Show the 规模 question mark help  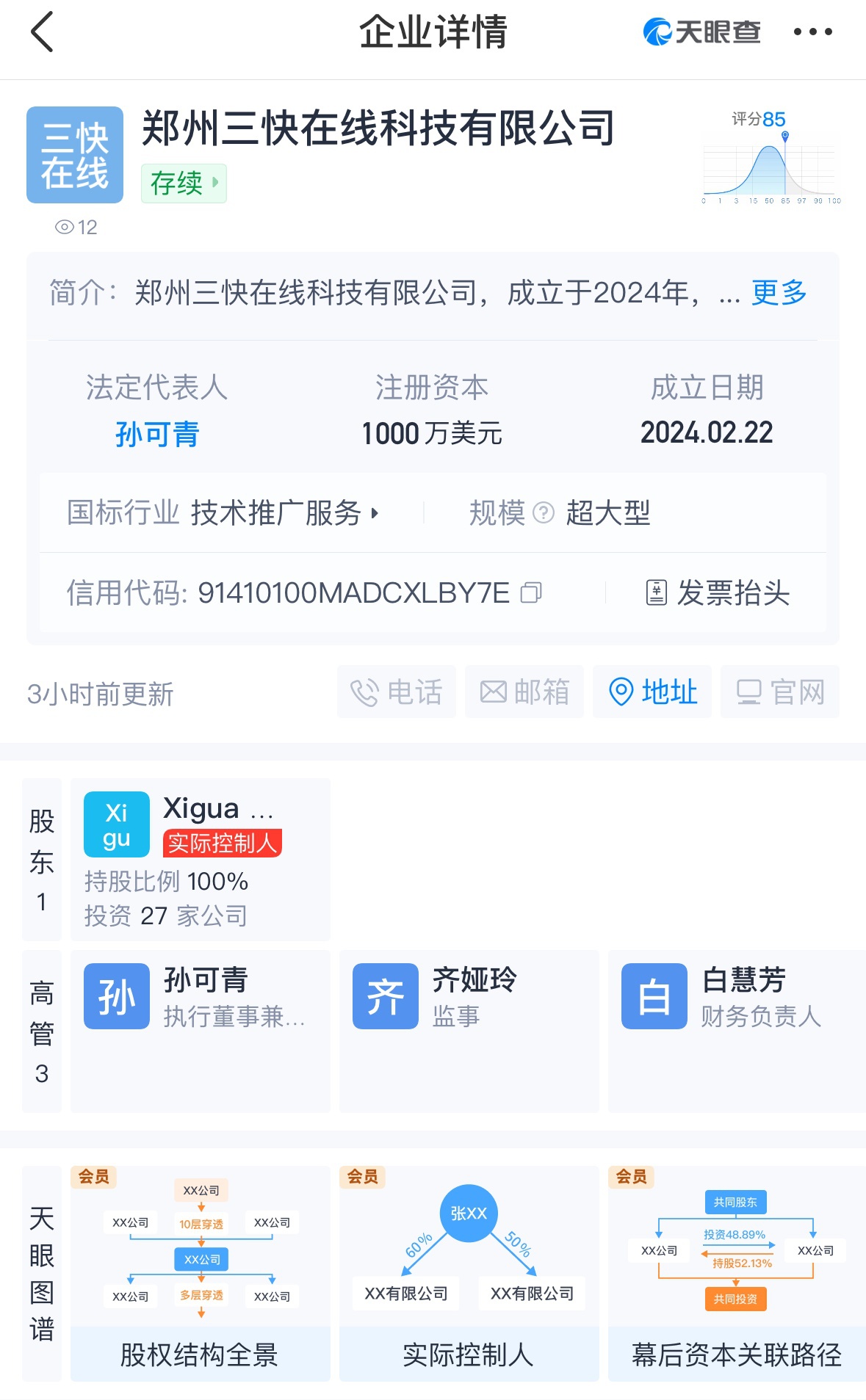pyautogui.click(x=543, y=512)
